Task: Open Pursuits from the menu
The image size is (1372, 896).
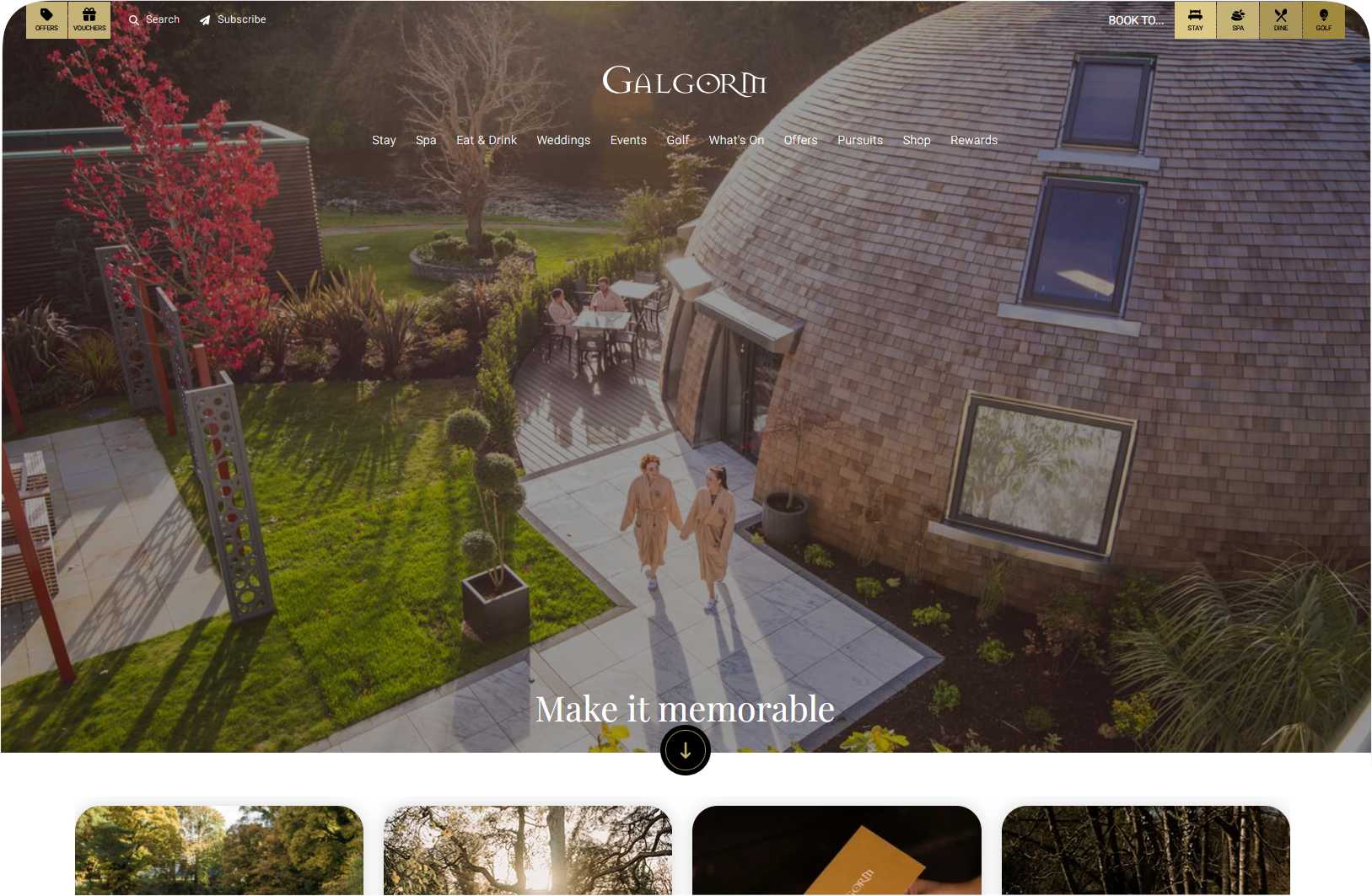Action: click(860, 140)
